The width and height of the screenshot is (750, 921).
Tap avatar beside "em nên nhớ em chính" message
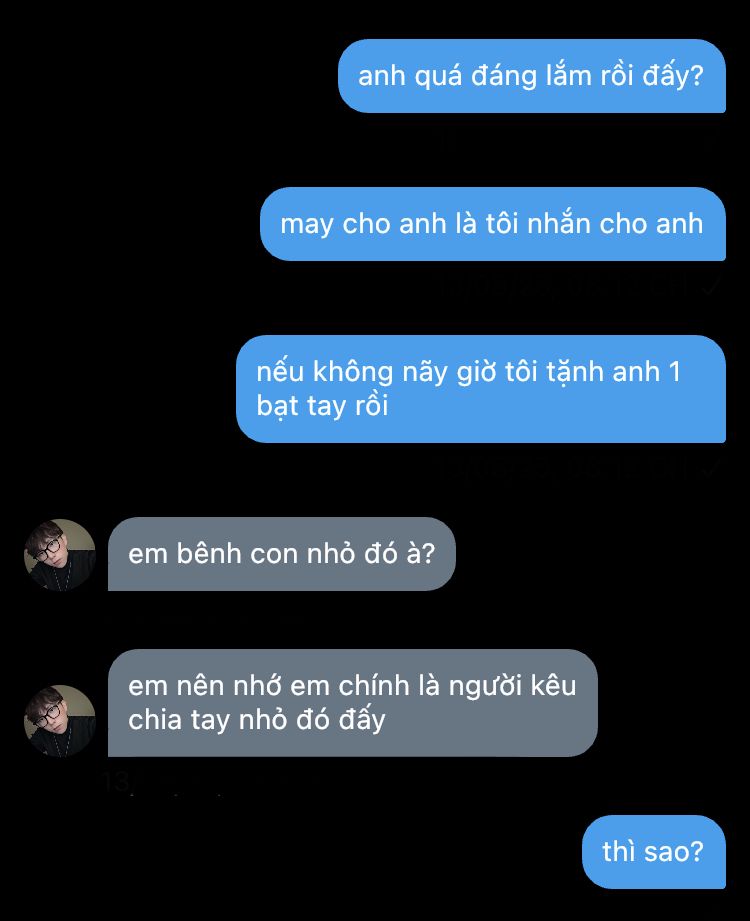pos(60,720)
